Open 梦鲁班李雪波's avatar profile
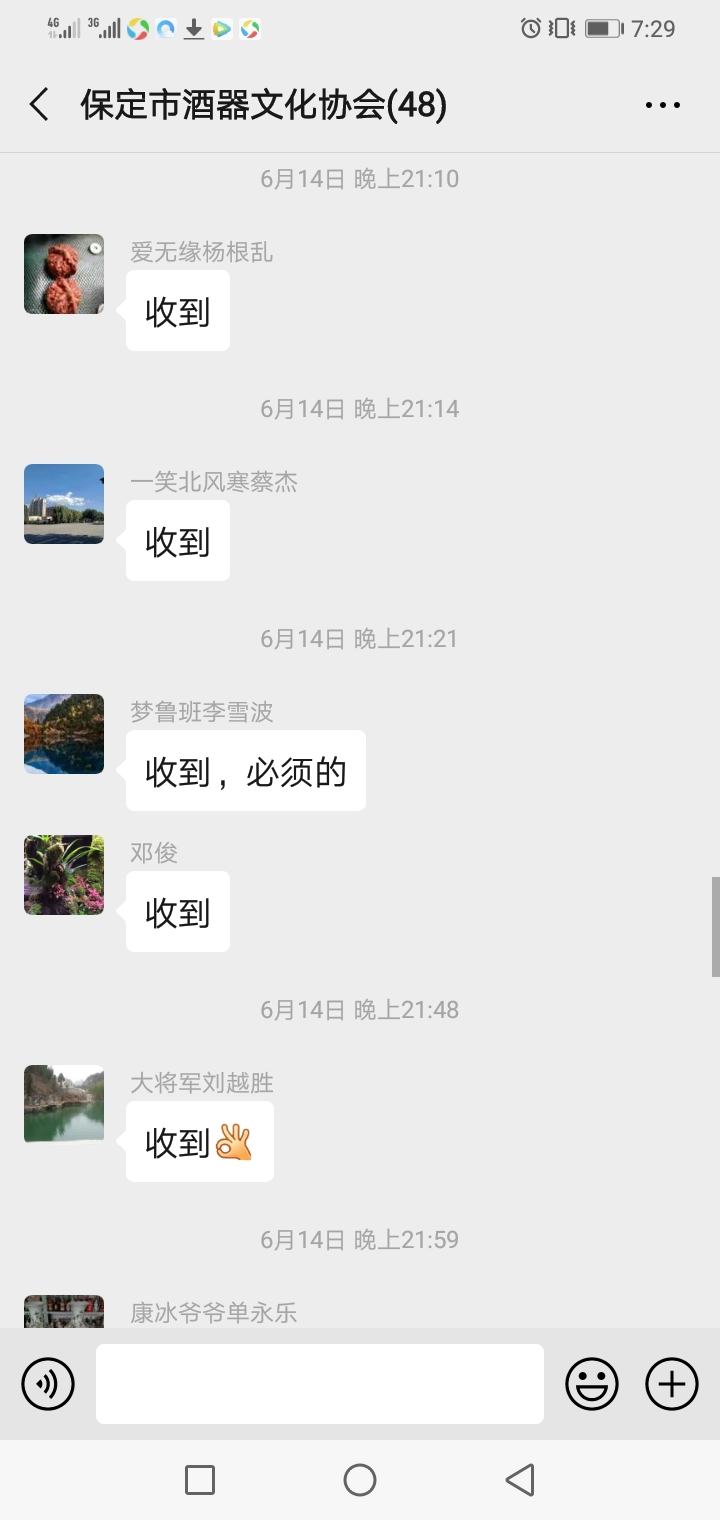 [64, 734]
